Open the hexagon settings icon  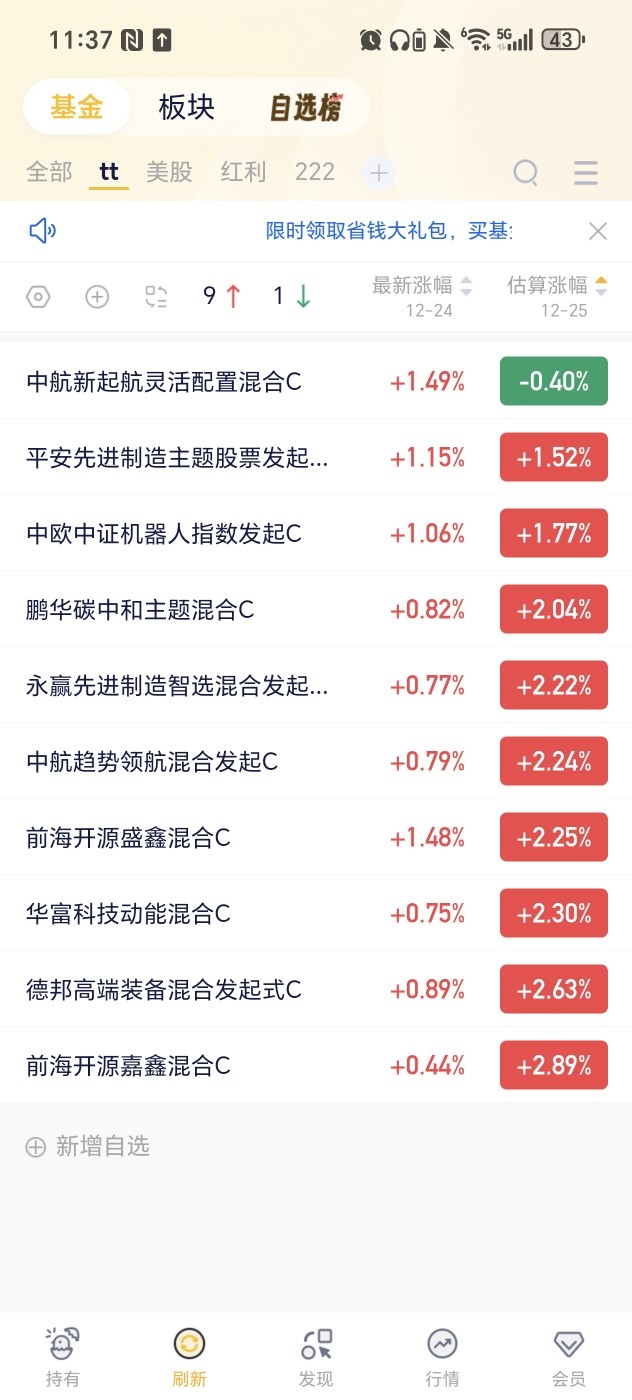[x=38, y=296]
